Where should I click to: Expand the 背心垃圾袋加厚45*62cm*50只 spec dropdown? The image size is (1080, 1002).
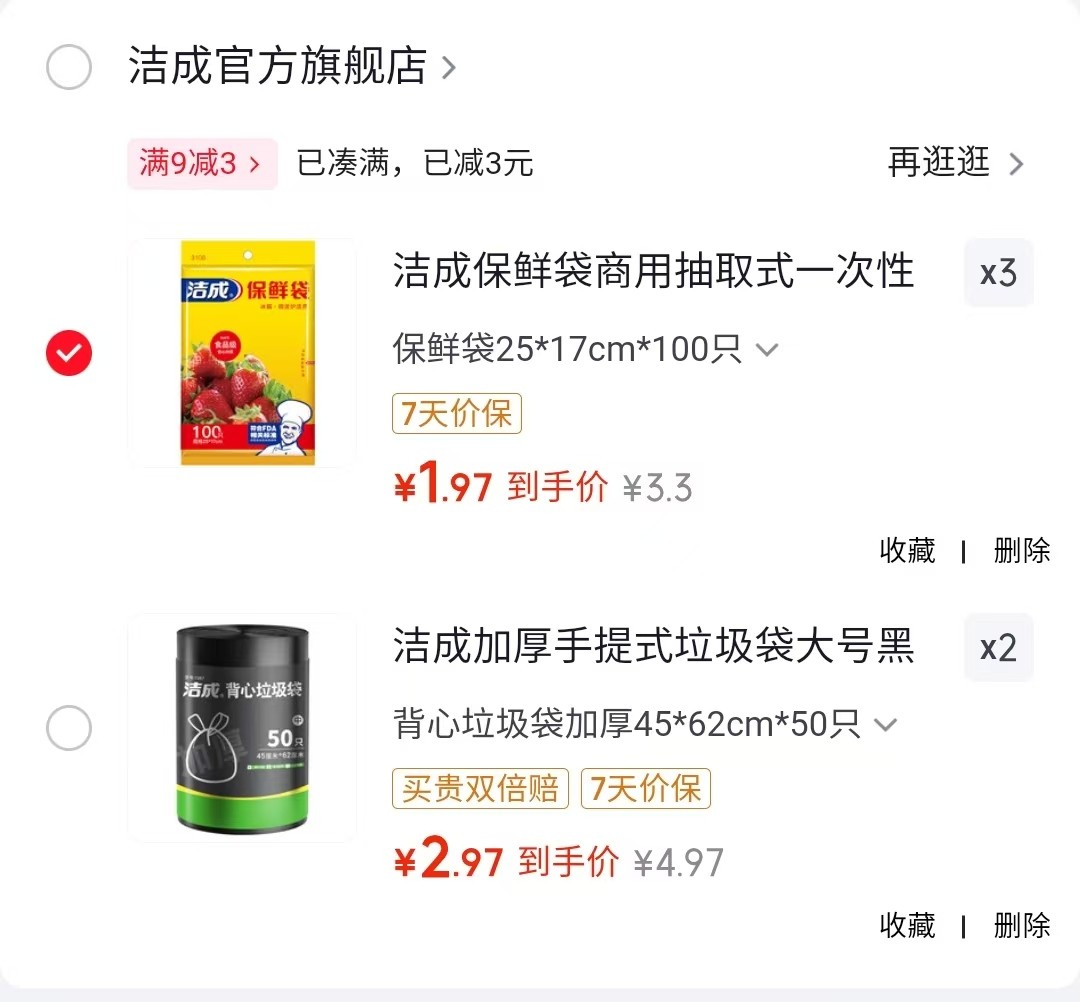coord(645,724)
